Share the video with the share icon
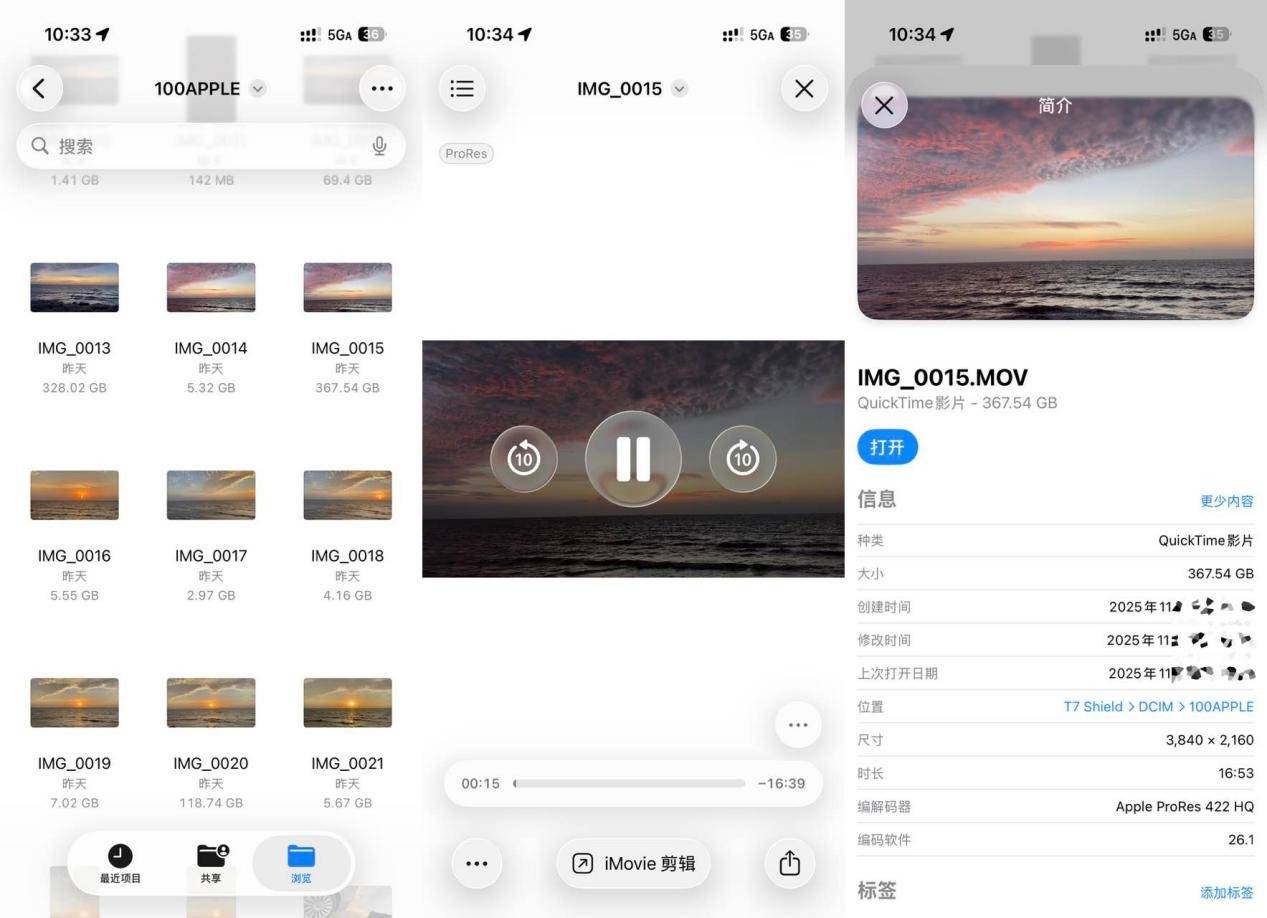The width and height of the screenshot is (1267, 918). (789, 863)
